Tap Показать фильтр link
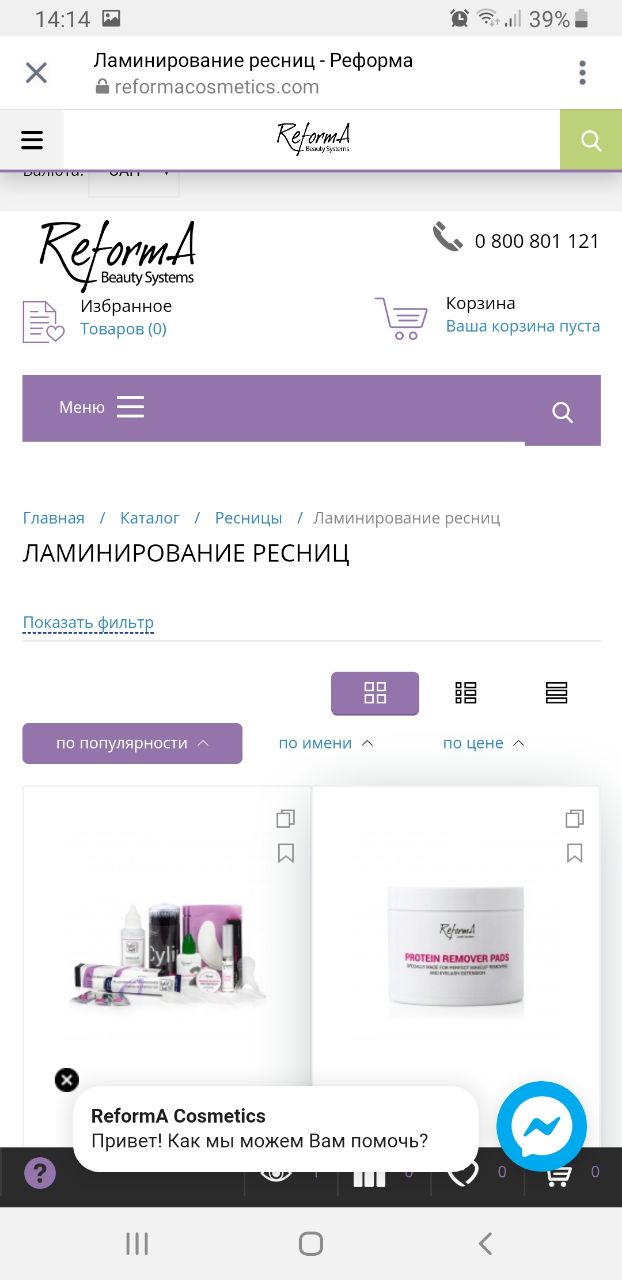This screenshot has height=1280, width=622. (88, 623)
